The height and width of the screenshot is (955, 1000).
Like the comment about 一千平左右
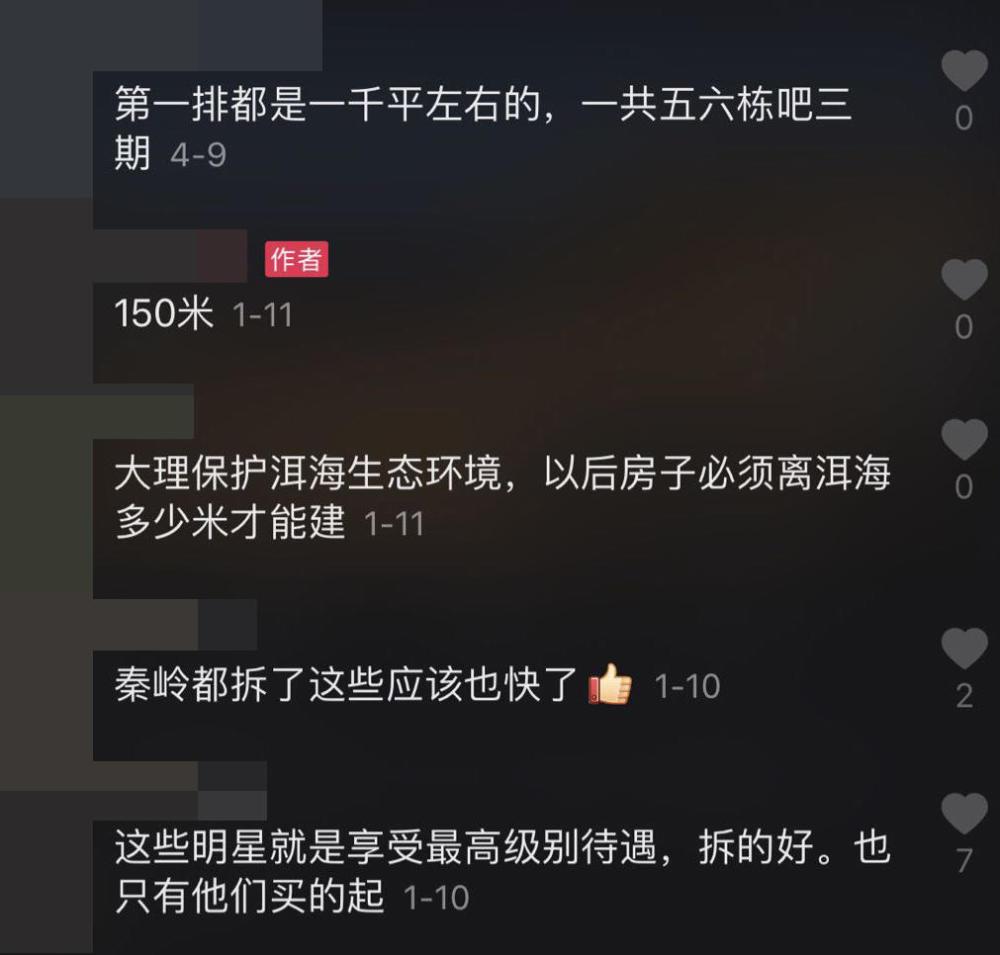[964, 72]
